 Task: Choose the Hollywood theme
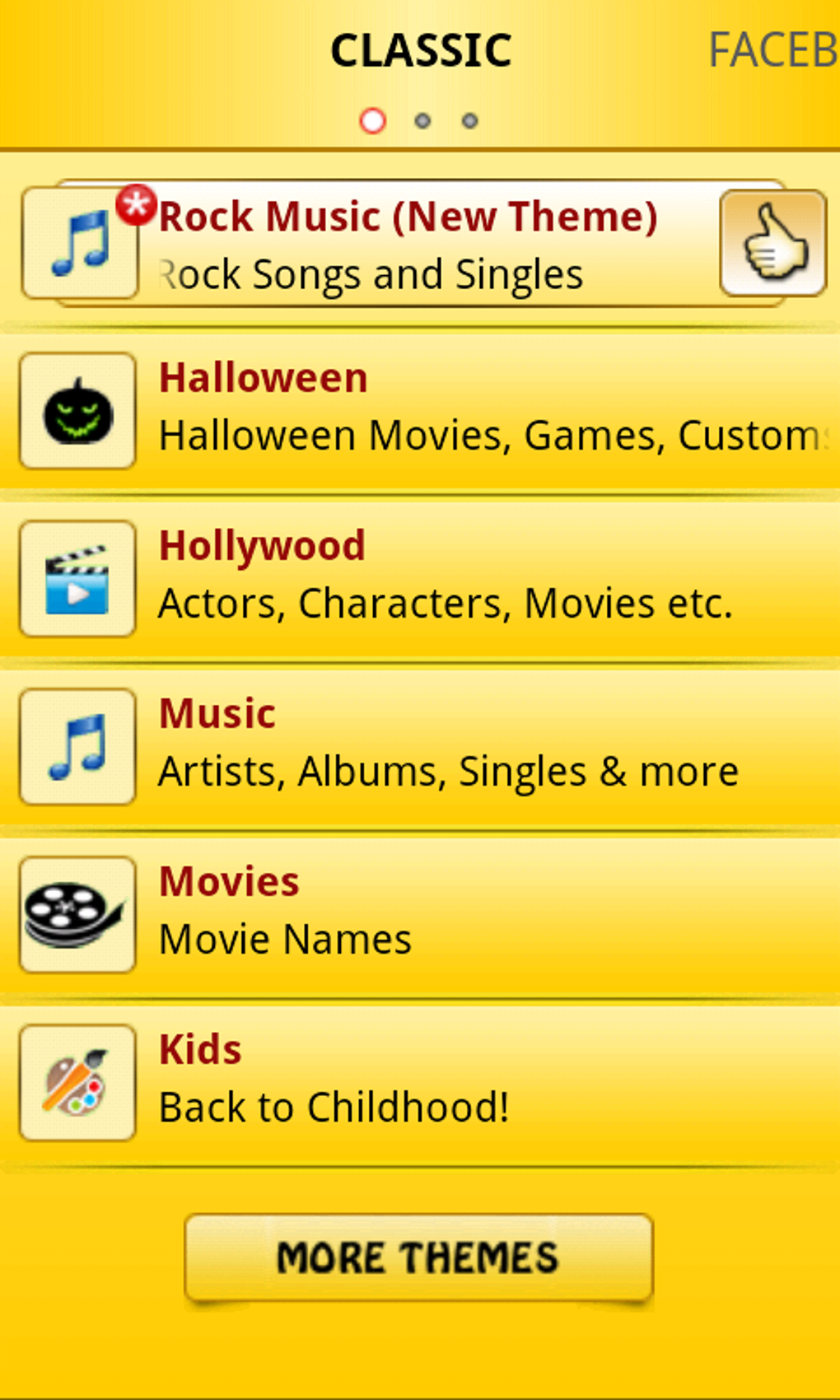[x=420, y=578]
